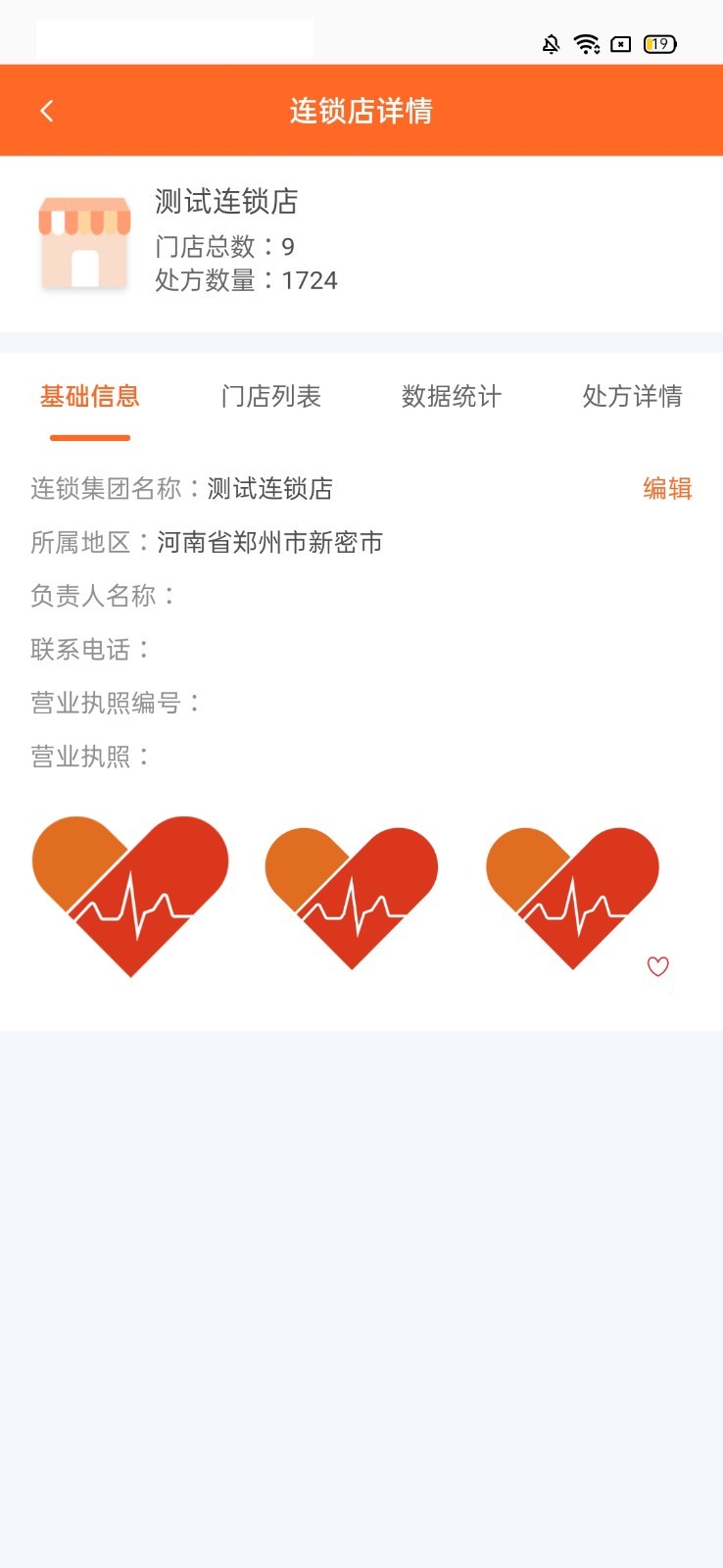View the middle business license image

[x=351, y=894]
